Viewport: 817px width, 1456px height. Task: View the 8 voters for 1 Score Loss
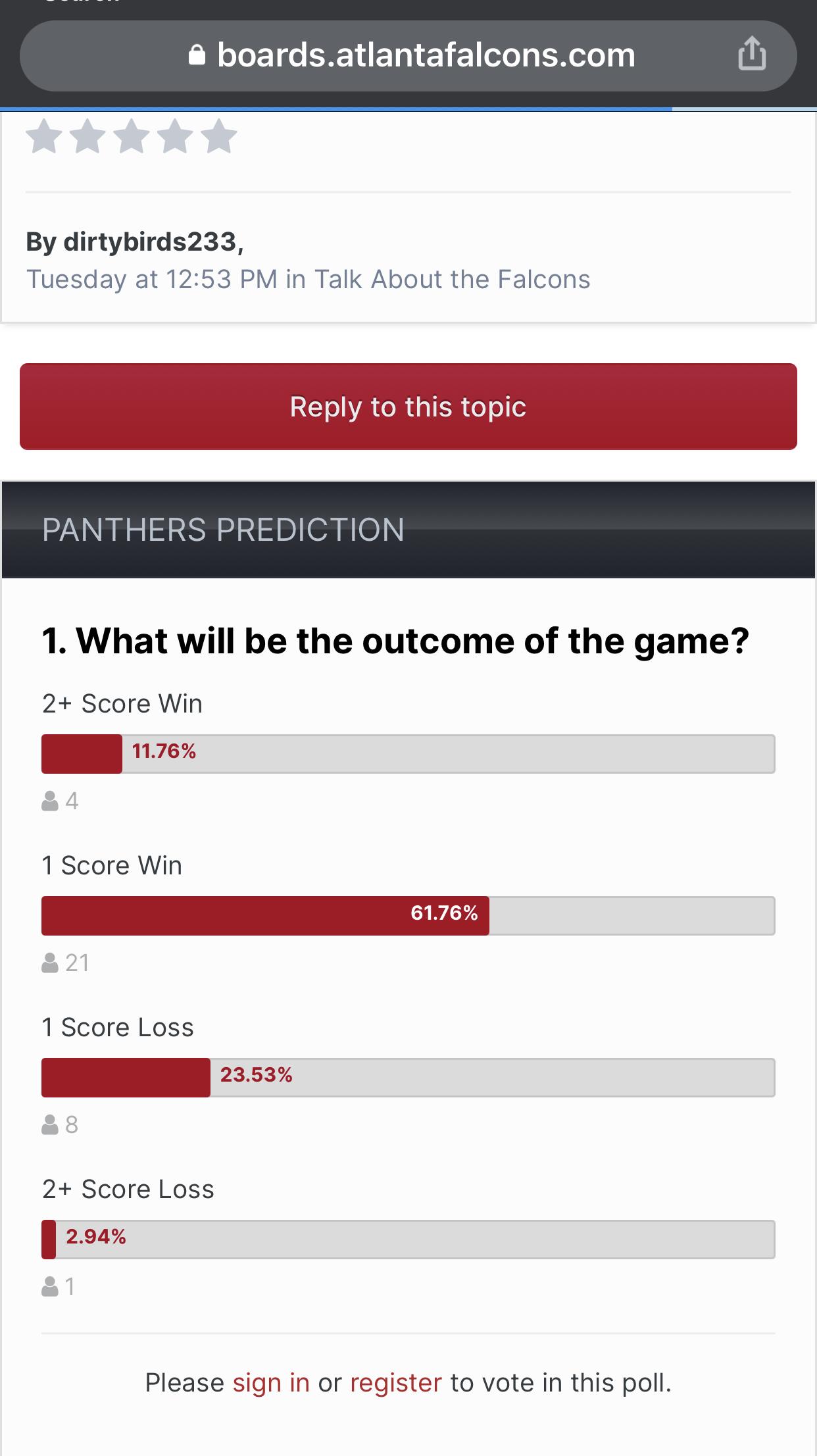[x=60, y=1125]
